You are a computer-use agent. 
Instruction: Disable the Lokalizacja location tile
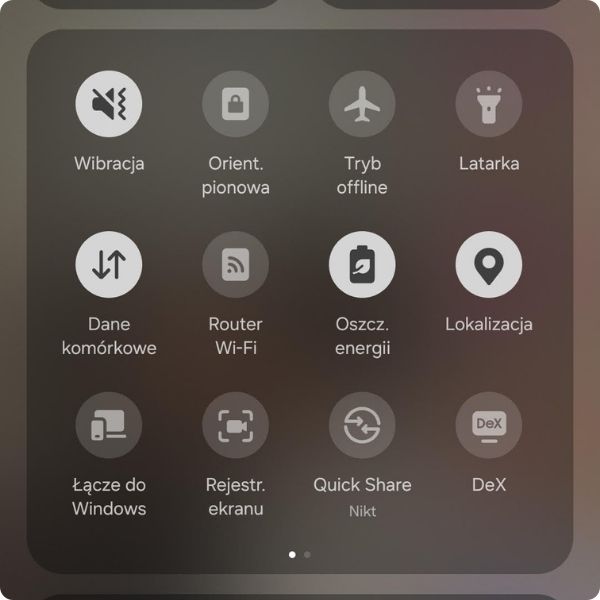[489, 265]
